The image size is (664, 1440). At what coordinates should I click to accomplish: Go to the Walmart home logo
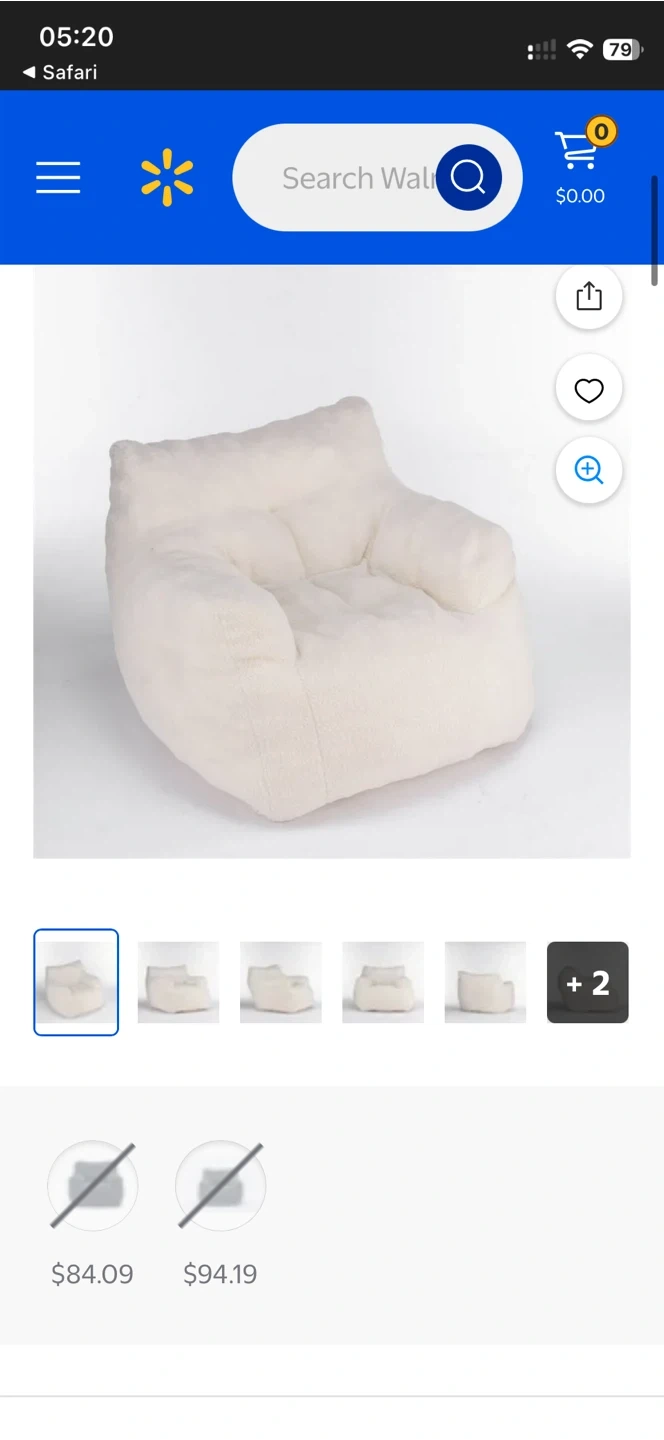[x=167, y=178]
